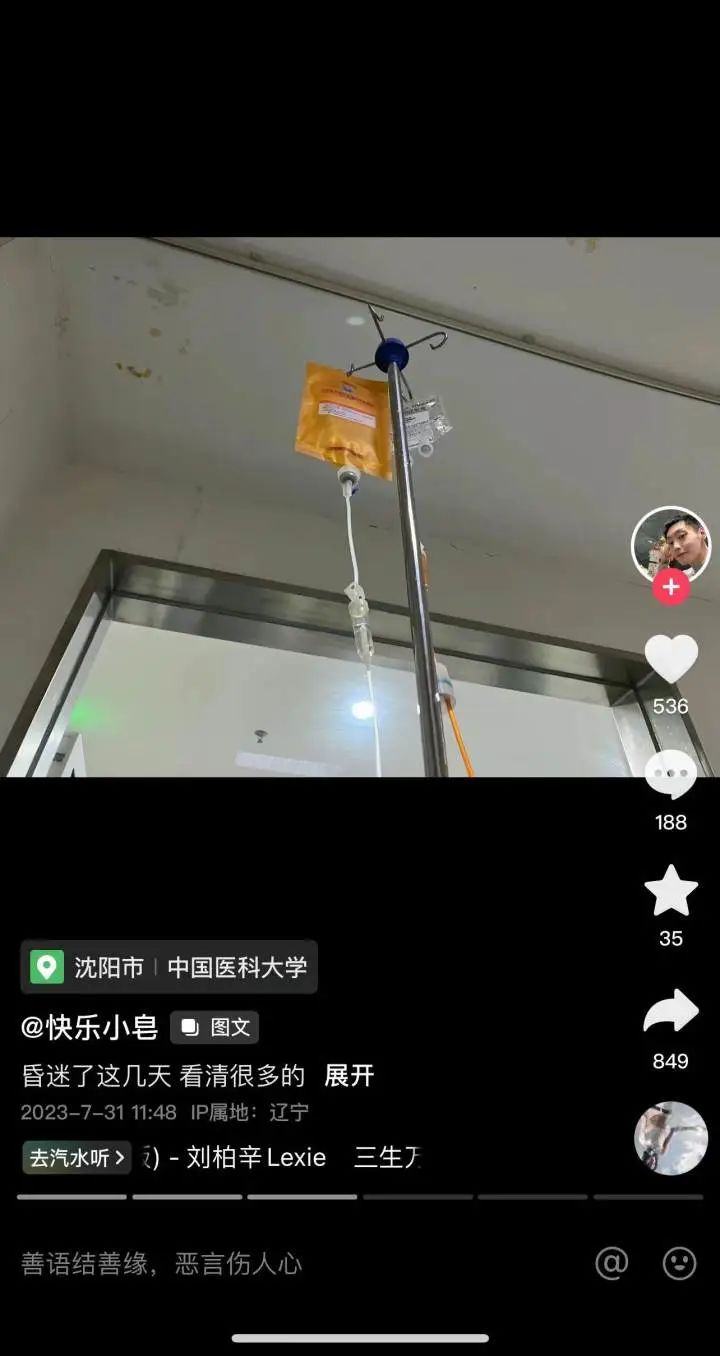Mention someone with the @ icon
This screenshot has height=1356, width=720.
611,1264
